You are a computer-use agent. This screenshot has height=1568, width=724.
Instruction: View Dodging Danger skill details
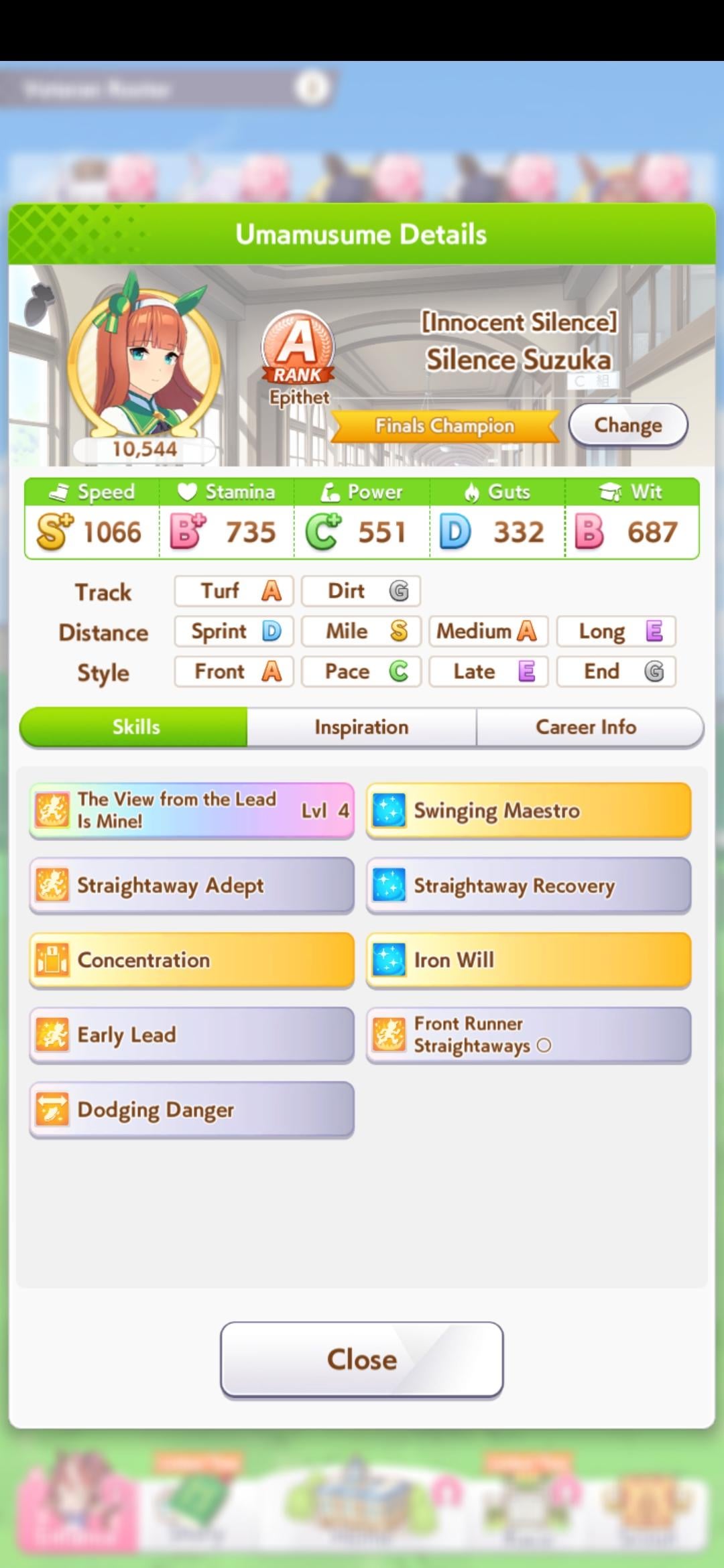[192, 1110]
